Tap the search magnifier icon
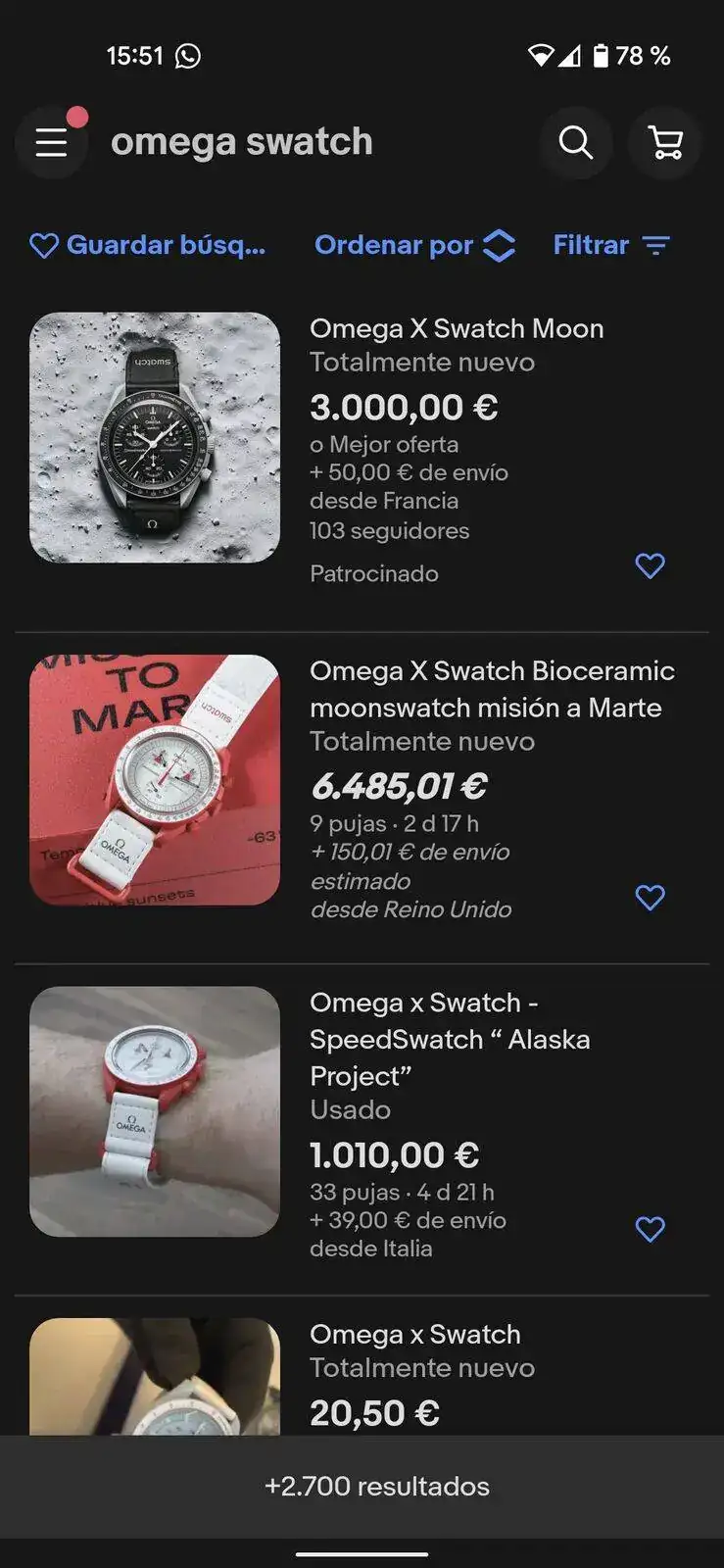 (576, 143)
